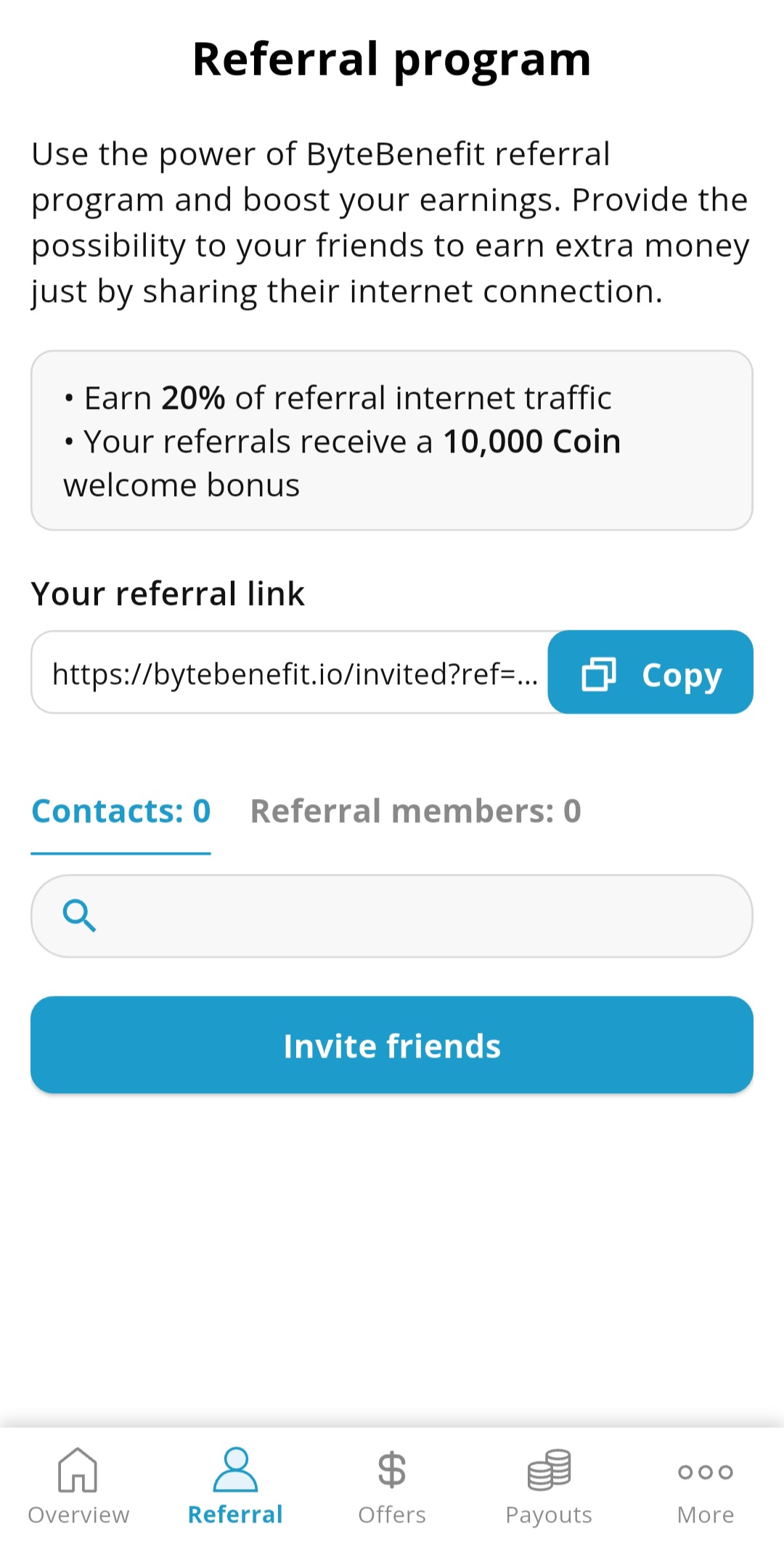784x1545 pixels.
Task: Click the contacts search field
Action: (392, 916)
